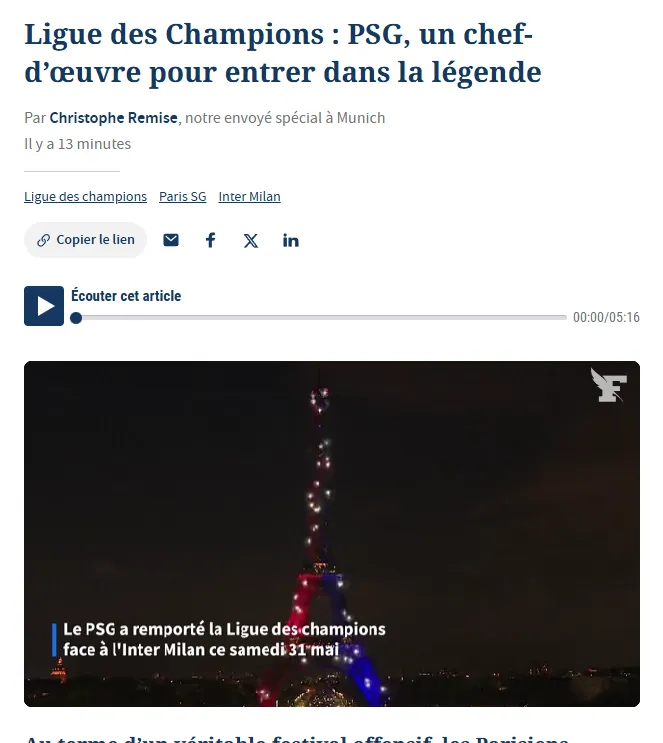Share the article on Facebook

pos(210,240)
